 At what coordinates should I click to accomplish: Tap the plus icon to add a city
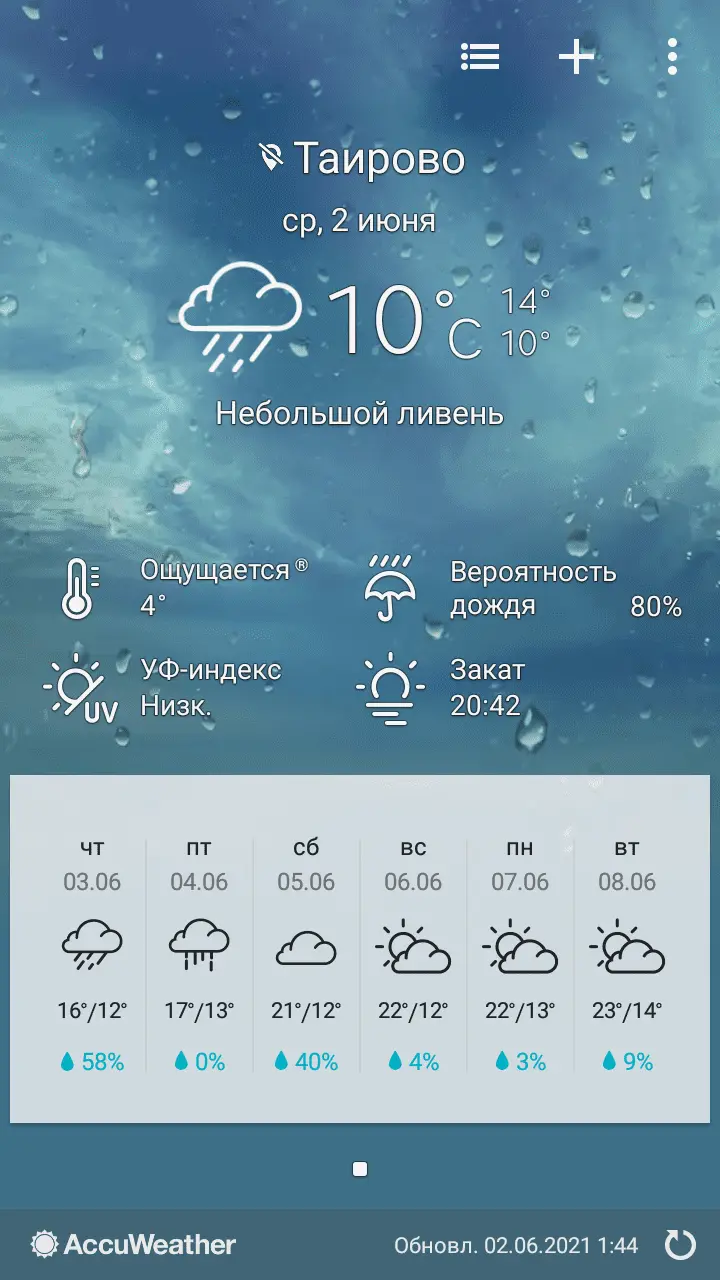click(x=576, y=57)
